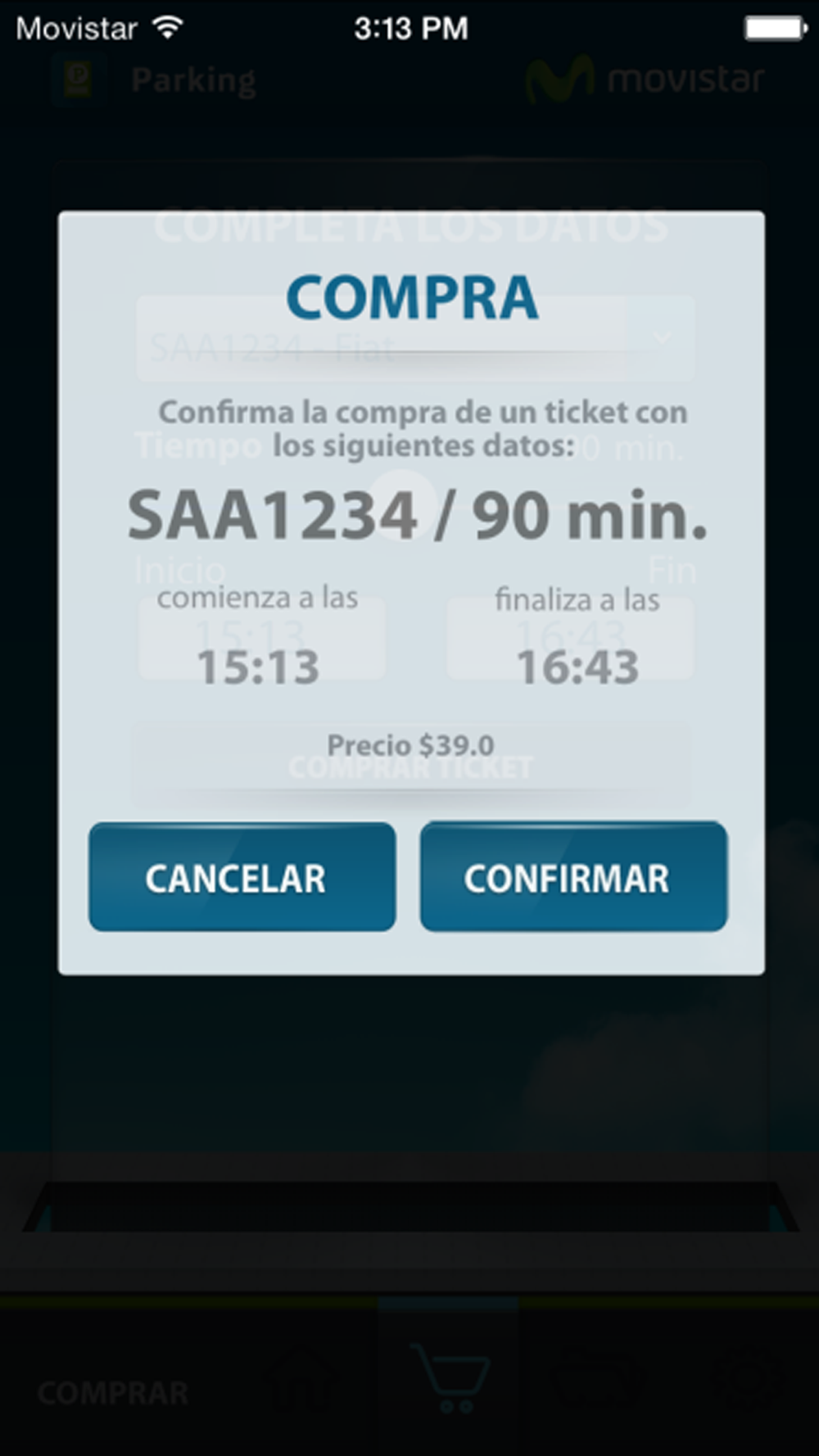The image size is (819, 1456).
Task: Tap CANCELAR to cancel the purchase
Action: click(242, 877)
